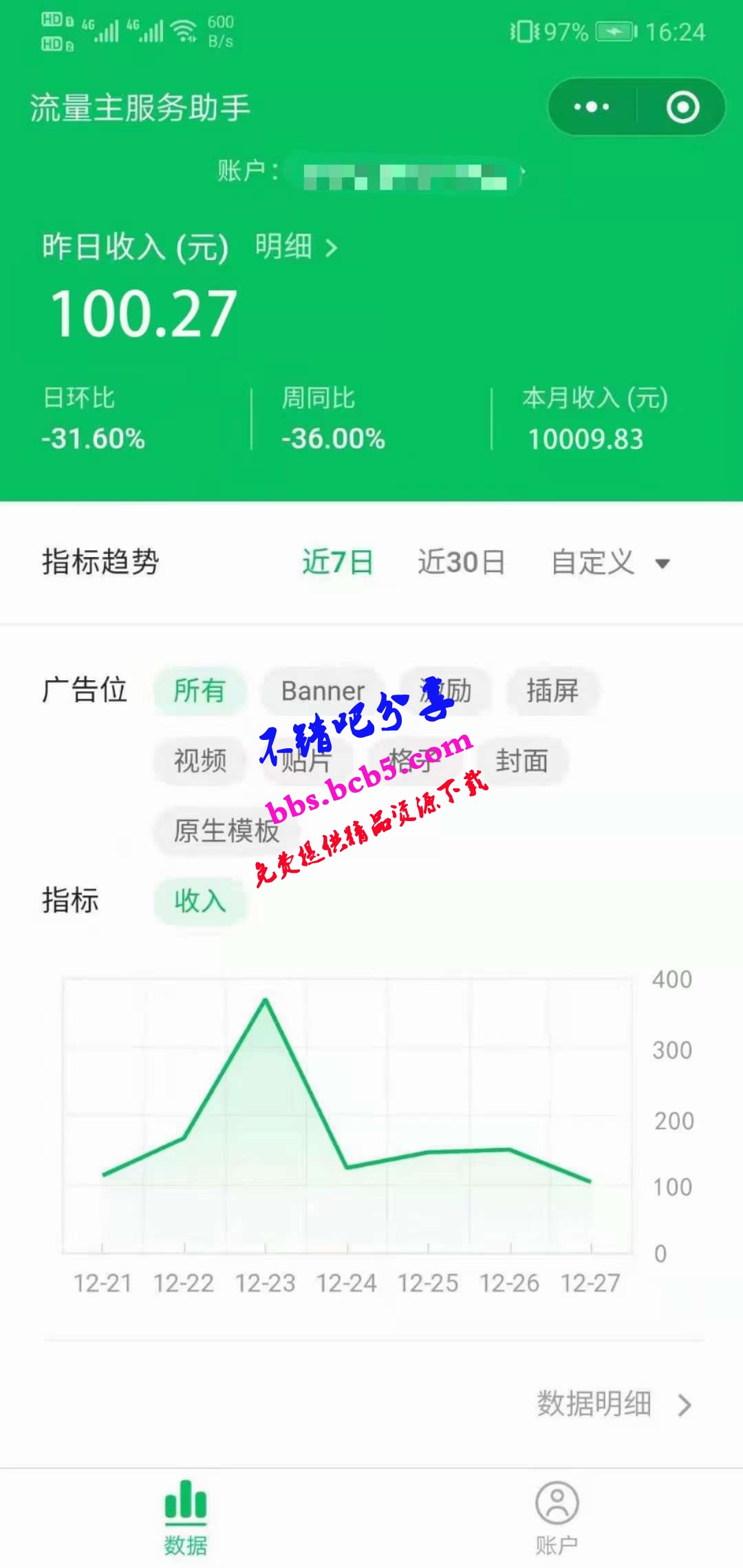
Task: Filter by 格子 ad slot
Action: click(x=411, y=761)
